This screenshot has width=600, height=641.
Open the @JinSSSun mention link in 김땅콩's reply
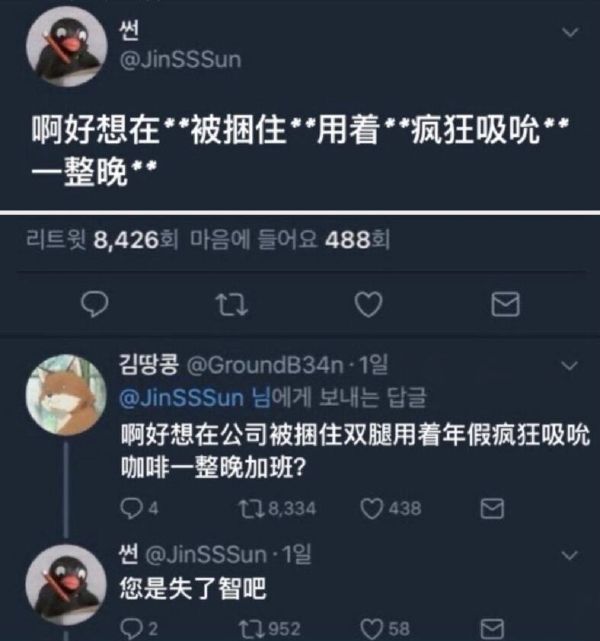[x=181, y=399]
